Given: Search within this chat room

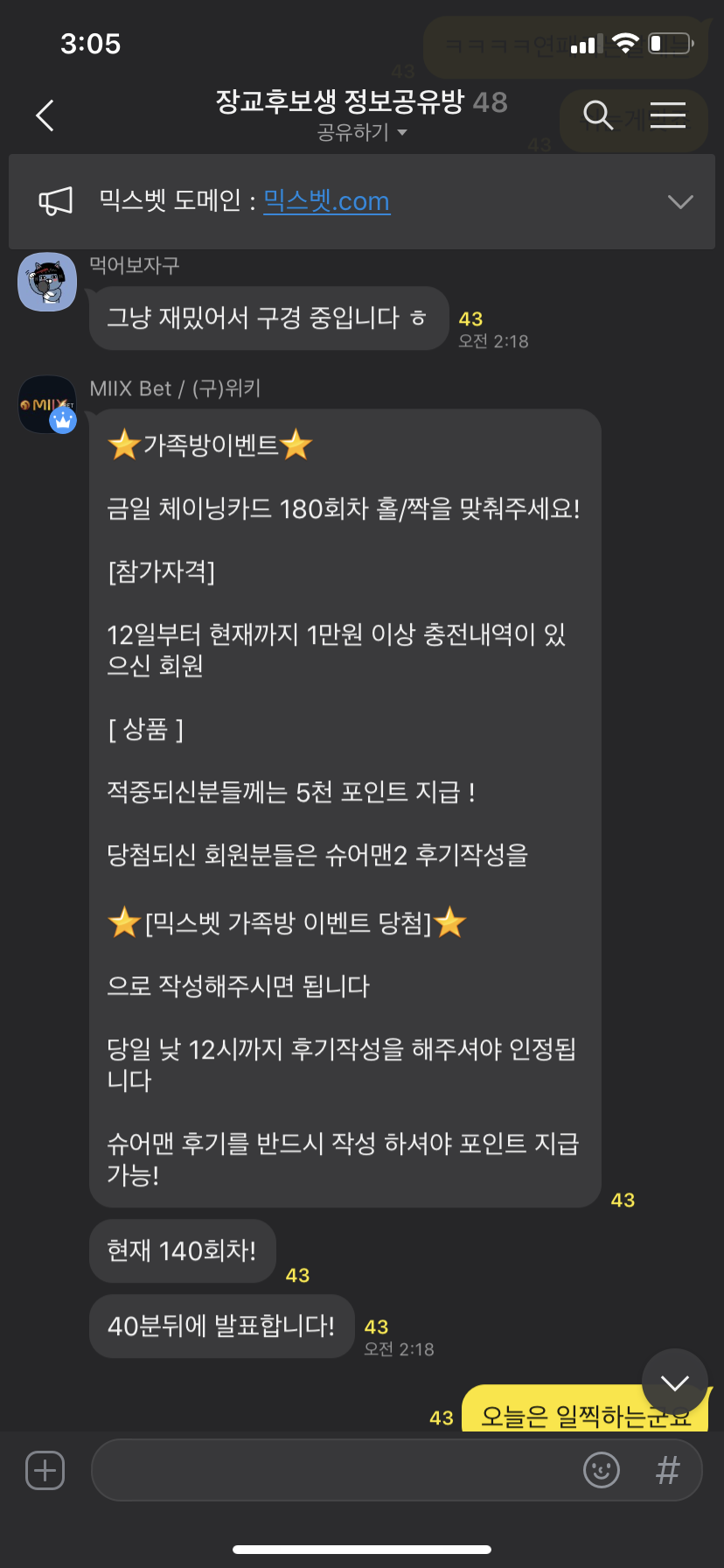Looking at the screenshot, I should pos(598,115).
